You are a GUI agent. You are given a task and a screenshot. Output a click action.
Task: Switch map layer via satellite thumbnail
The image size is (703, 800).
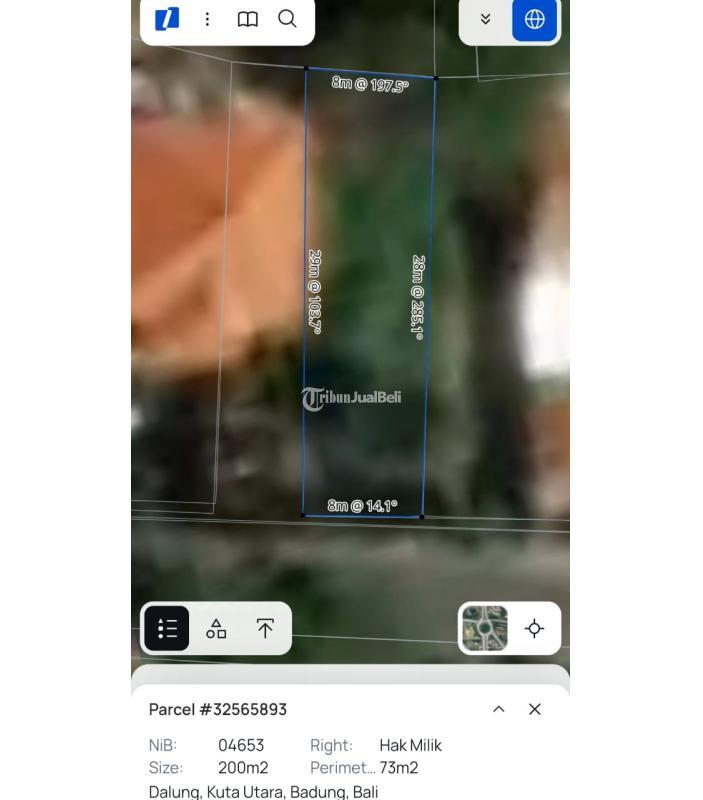pyautogui.click(x=484, y=628)
